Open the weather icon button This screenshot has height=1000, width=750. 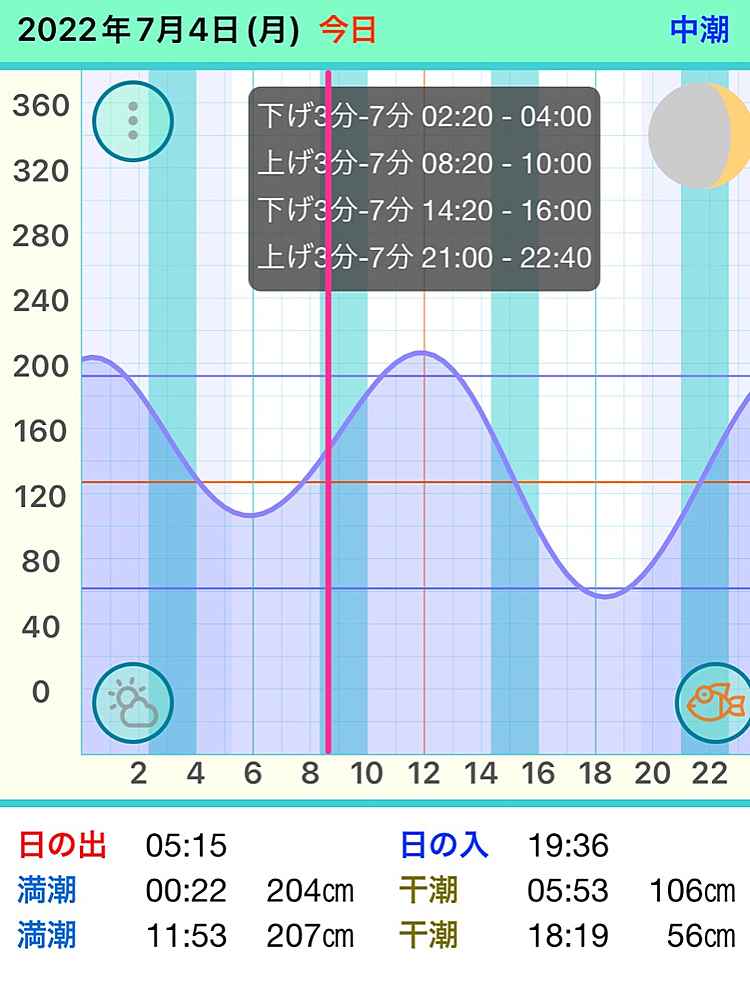[133, 703]
